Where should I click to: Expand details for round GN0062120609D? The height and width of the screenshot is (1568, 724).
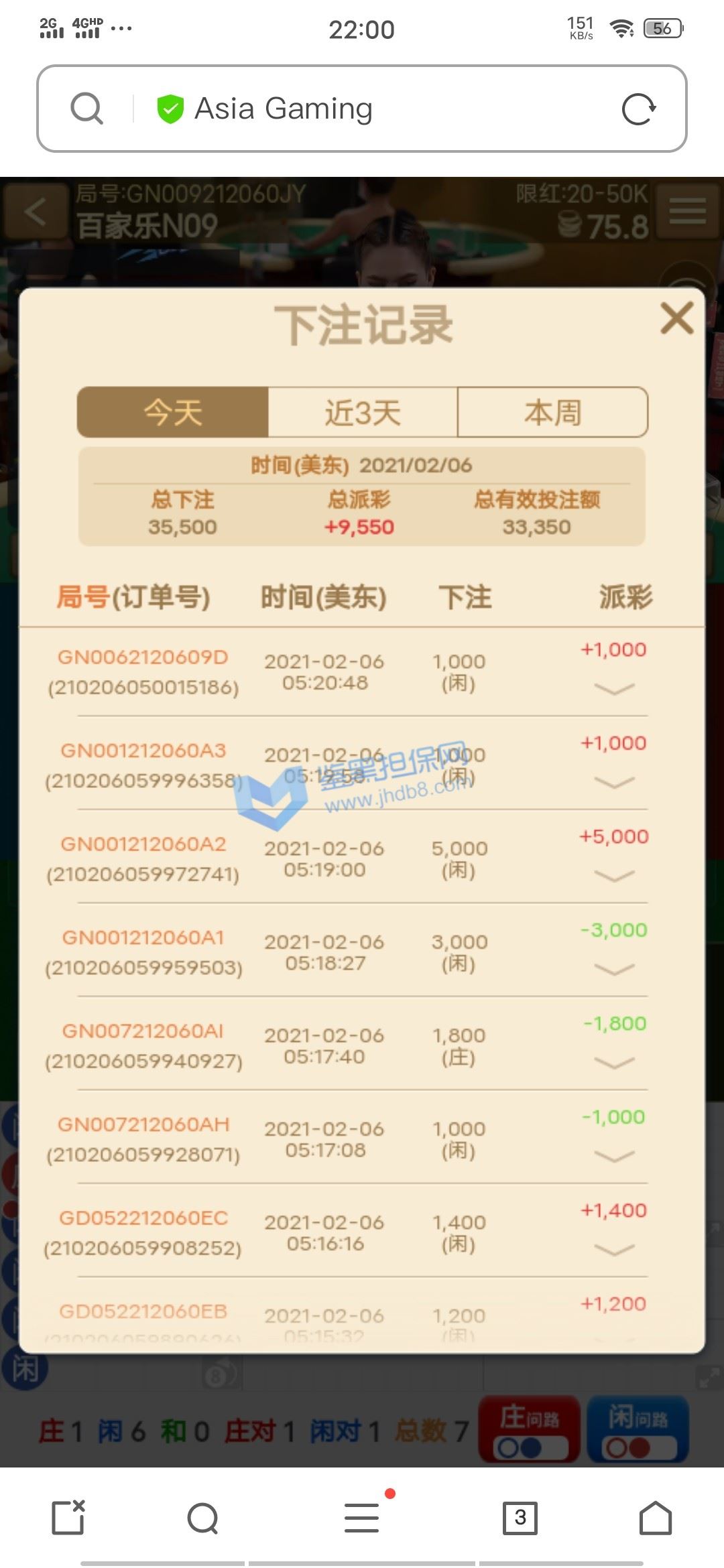[x=614, y=689]
